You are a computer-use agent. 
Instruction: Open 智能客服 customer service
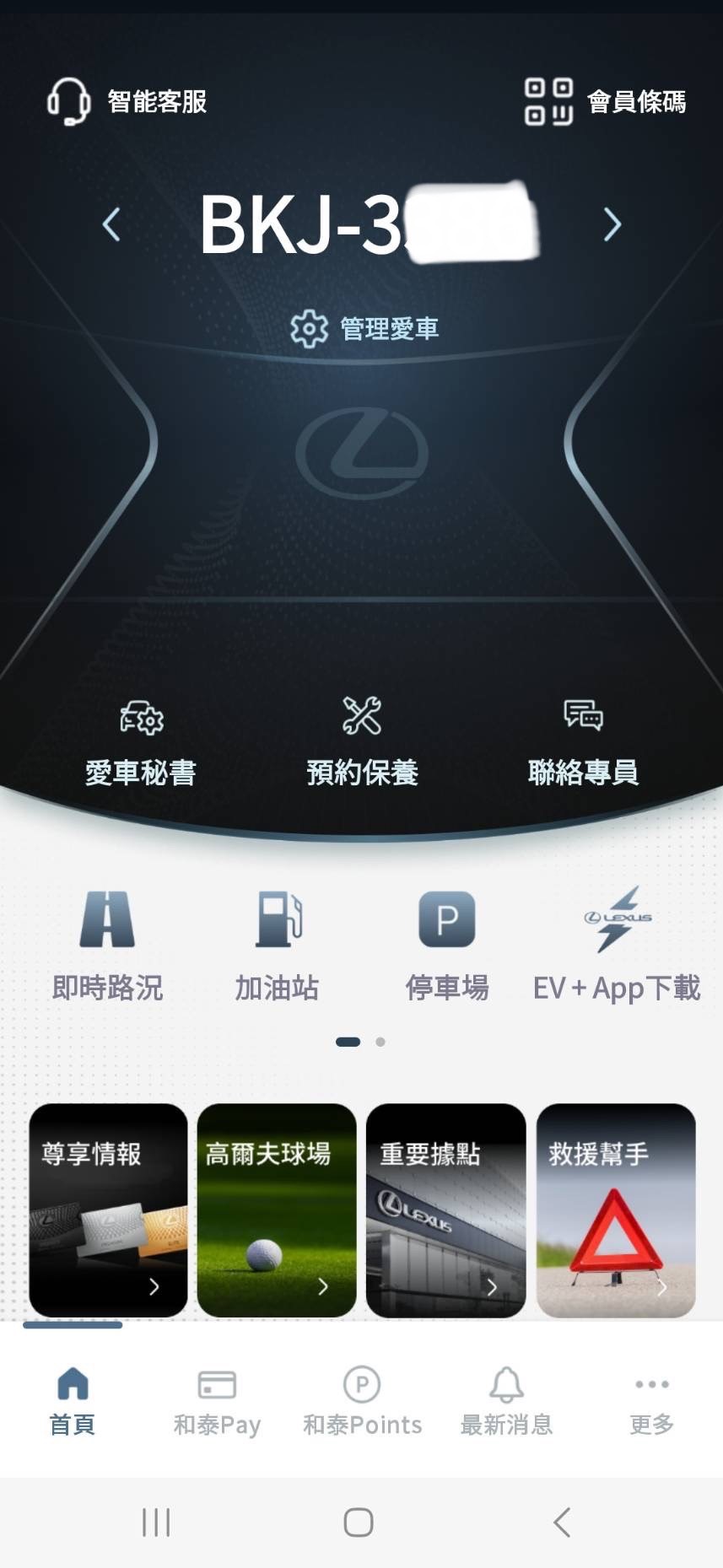[x=127, y=101]
